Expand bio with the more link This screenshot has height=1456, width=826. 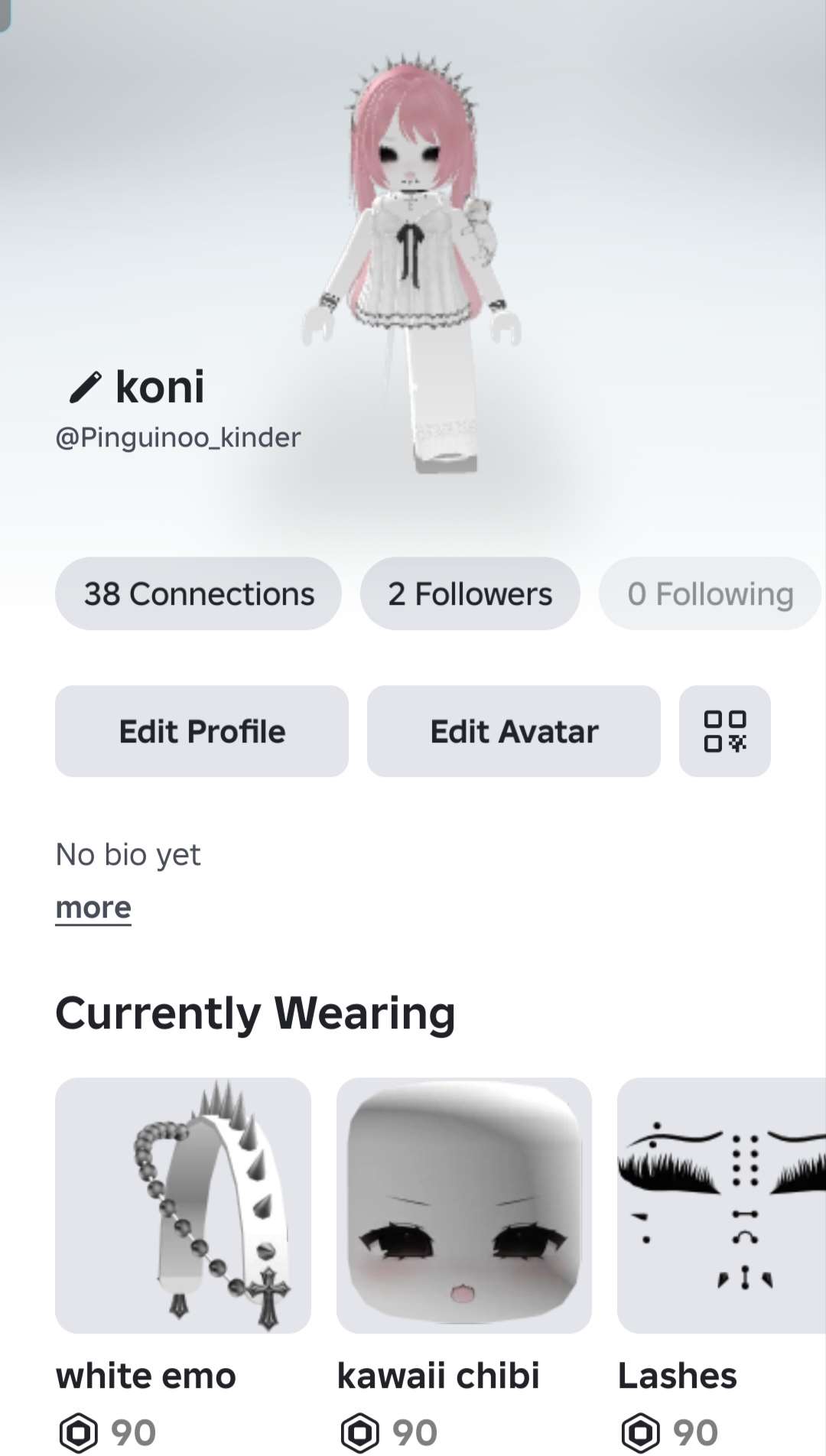pyautogui.click(x=93, y=908)
